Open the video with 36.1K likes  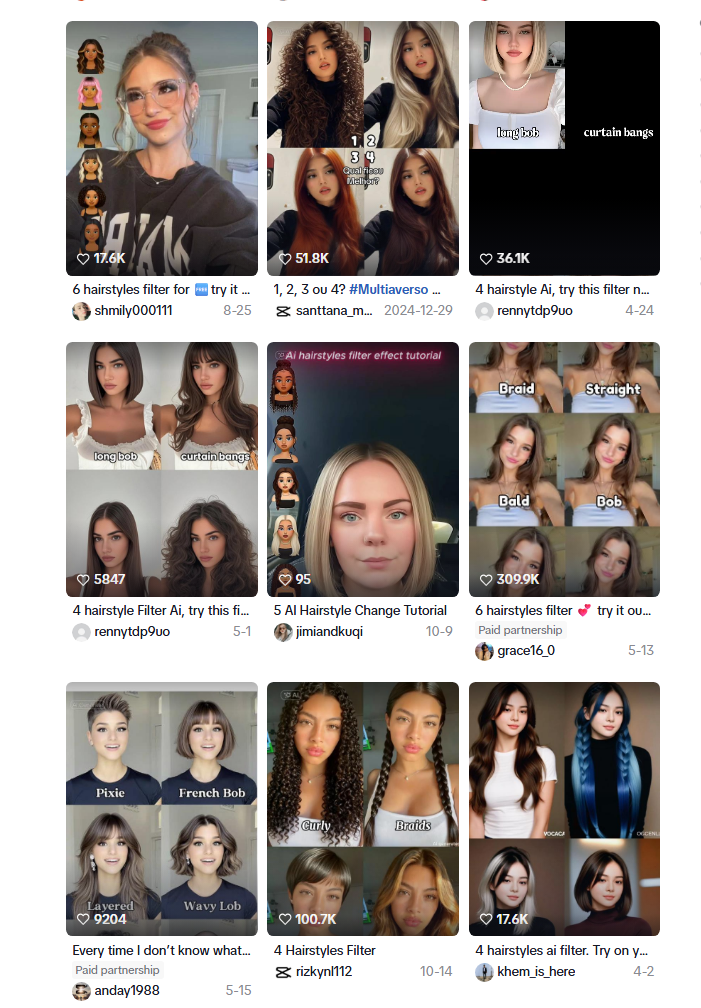564,148
